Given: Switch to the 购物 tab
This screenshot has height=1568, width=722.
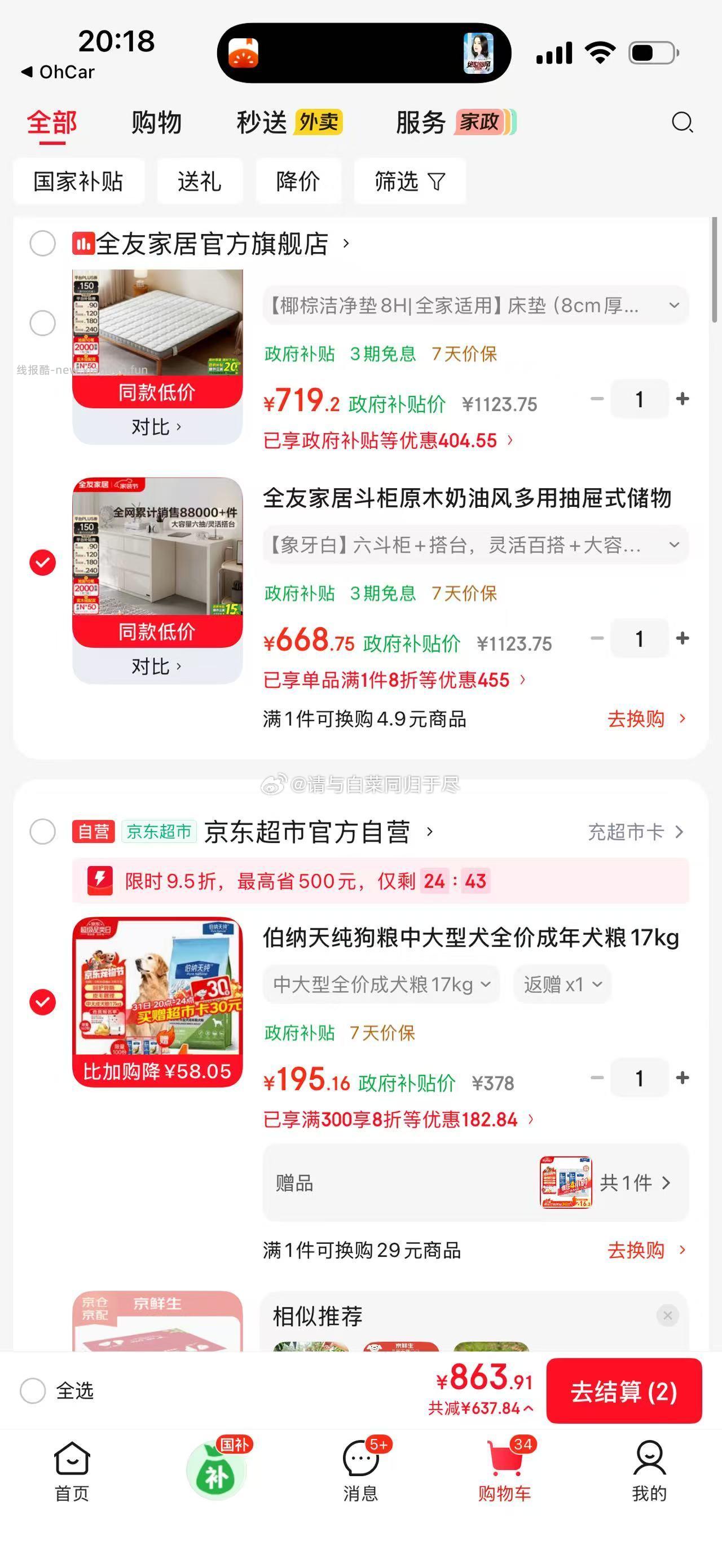Looking at the screenshot, I should pos(156,123).
